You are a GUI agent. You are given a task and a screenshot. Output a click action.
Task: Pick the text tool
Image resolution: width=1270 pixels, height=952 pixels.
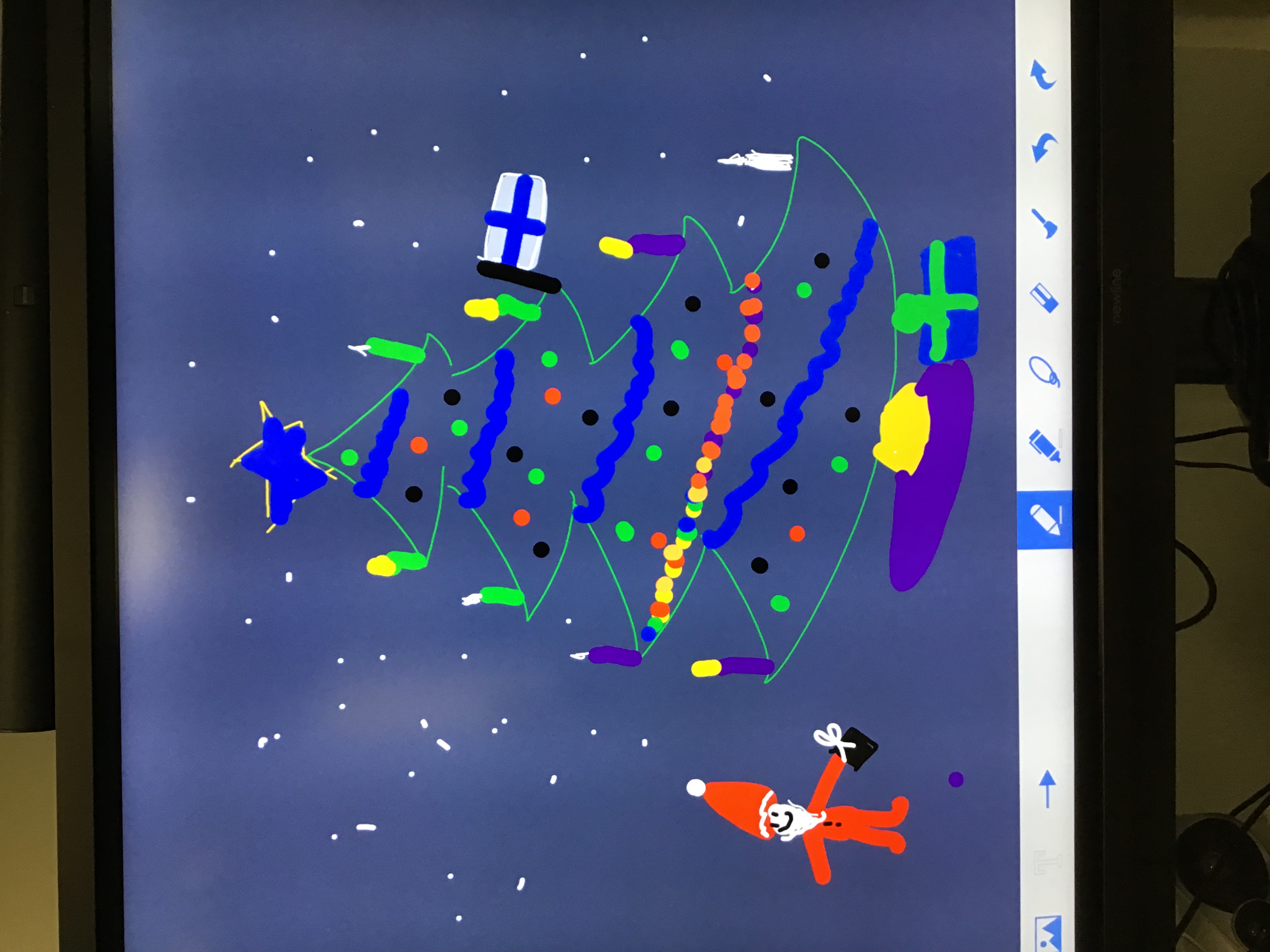click(x=1047, y=863)
